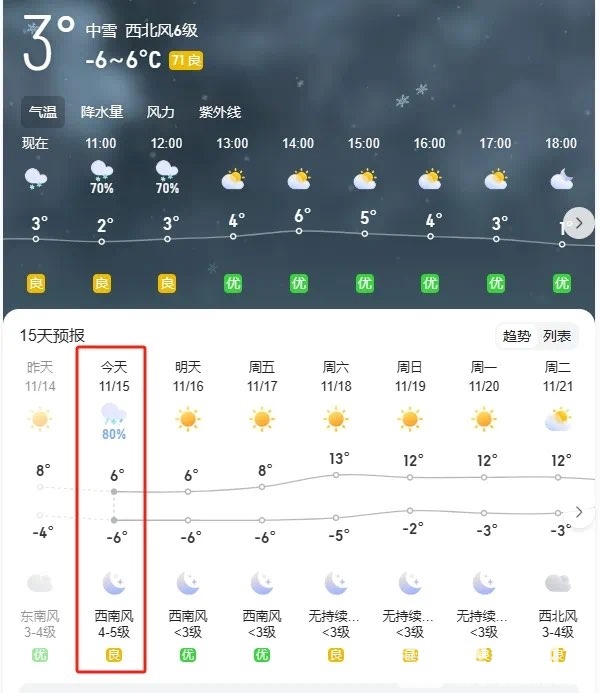This screenshot has width=600, height=693.
Task: Open the 71良 air quality badge
Action: 186,60
